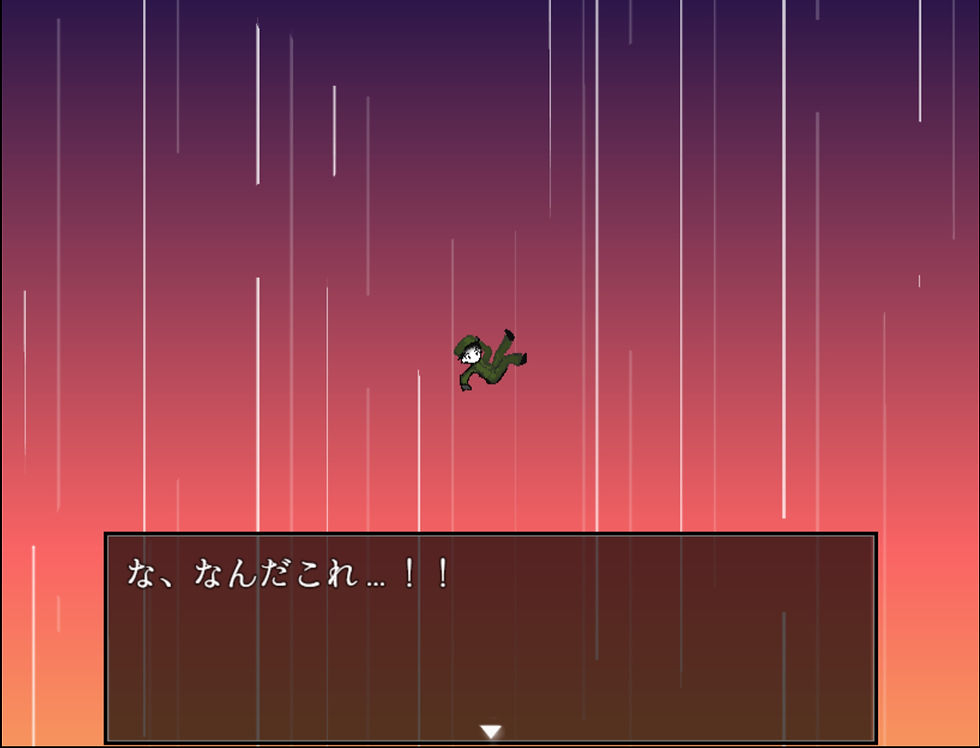Tap the continue arrow under the dialogue
This screenshot has height=748, width=980.
[x=490, y=732]
